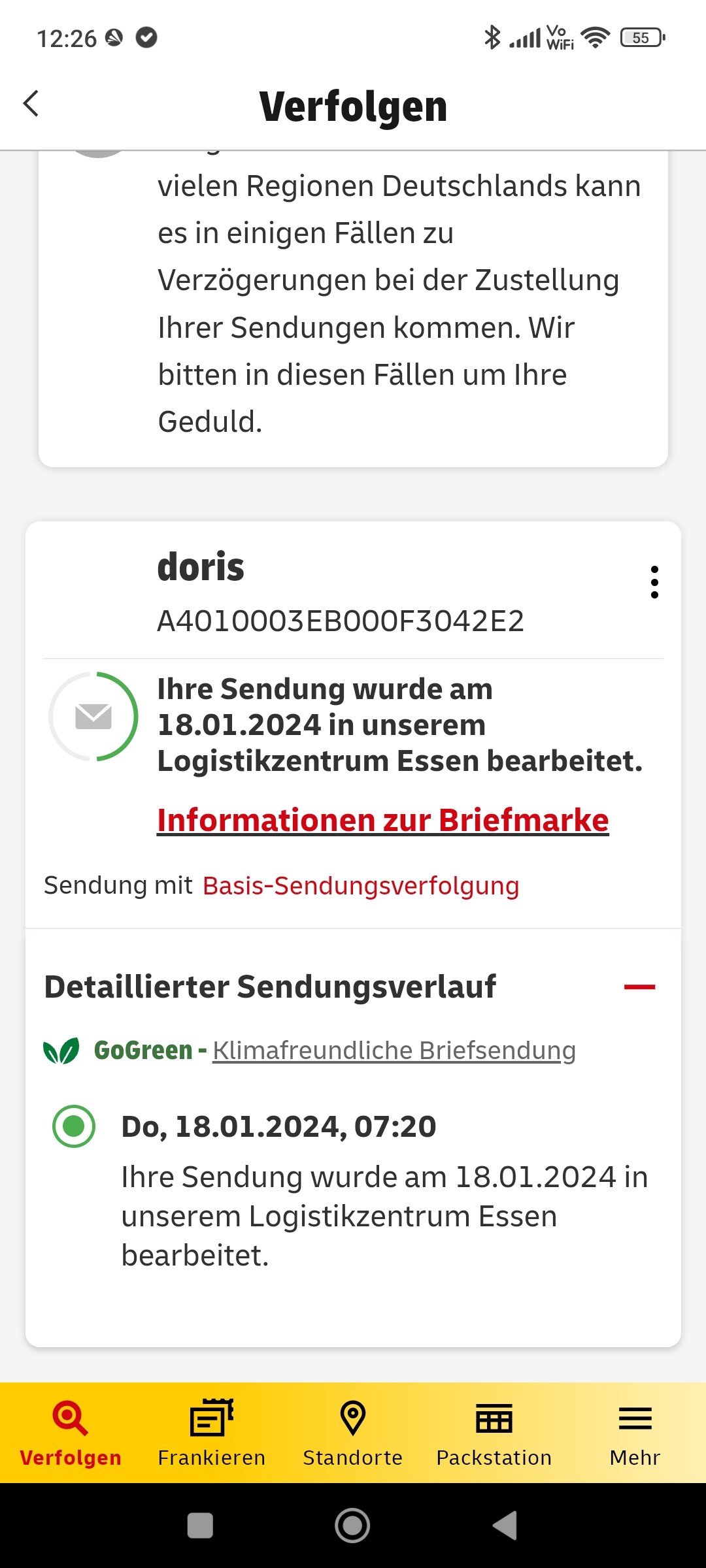The width and height of the screenshot is (706, 1568).
Task: Tap the system back triangle button
Action: coord(505,1526)
